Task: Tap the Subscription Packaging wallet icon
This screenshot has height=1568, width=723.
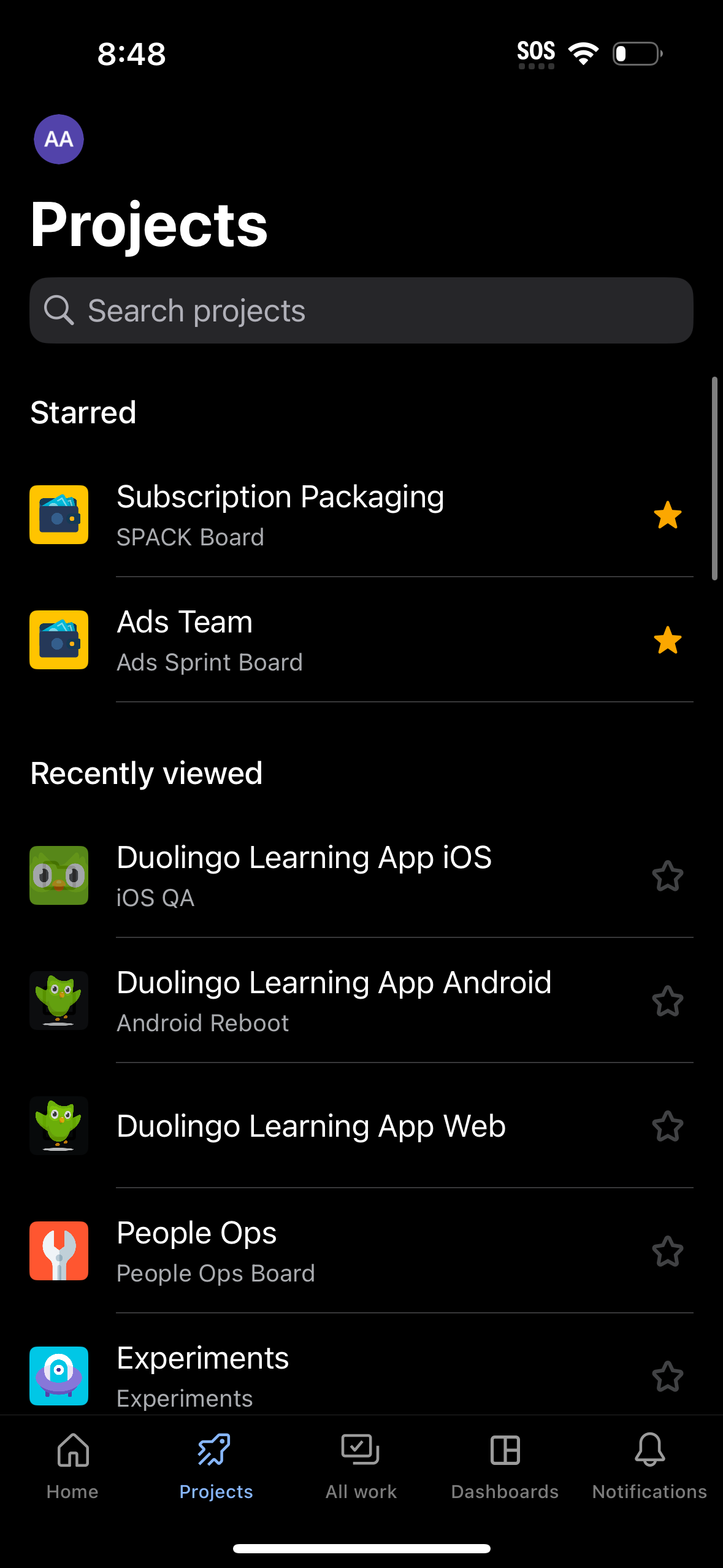Action: pyautogui.click(x=58, y=515)
